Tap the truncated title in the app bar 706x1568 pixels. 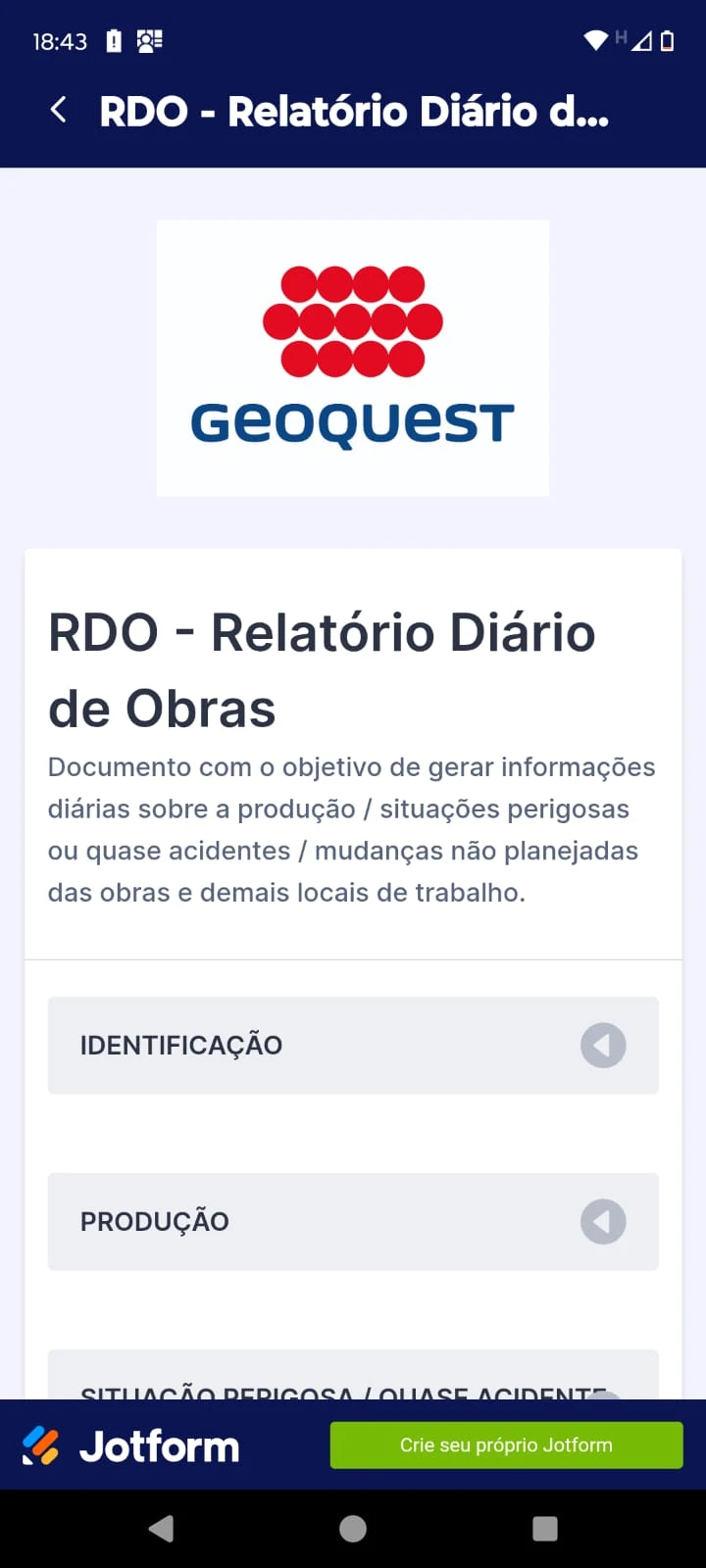coord(353,111)
